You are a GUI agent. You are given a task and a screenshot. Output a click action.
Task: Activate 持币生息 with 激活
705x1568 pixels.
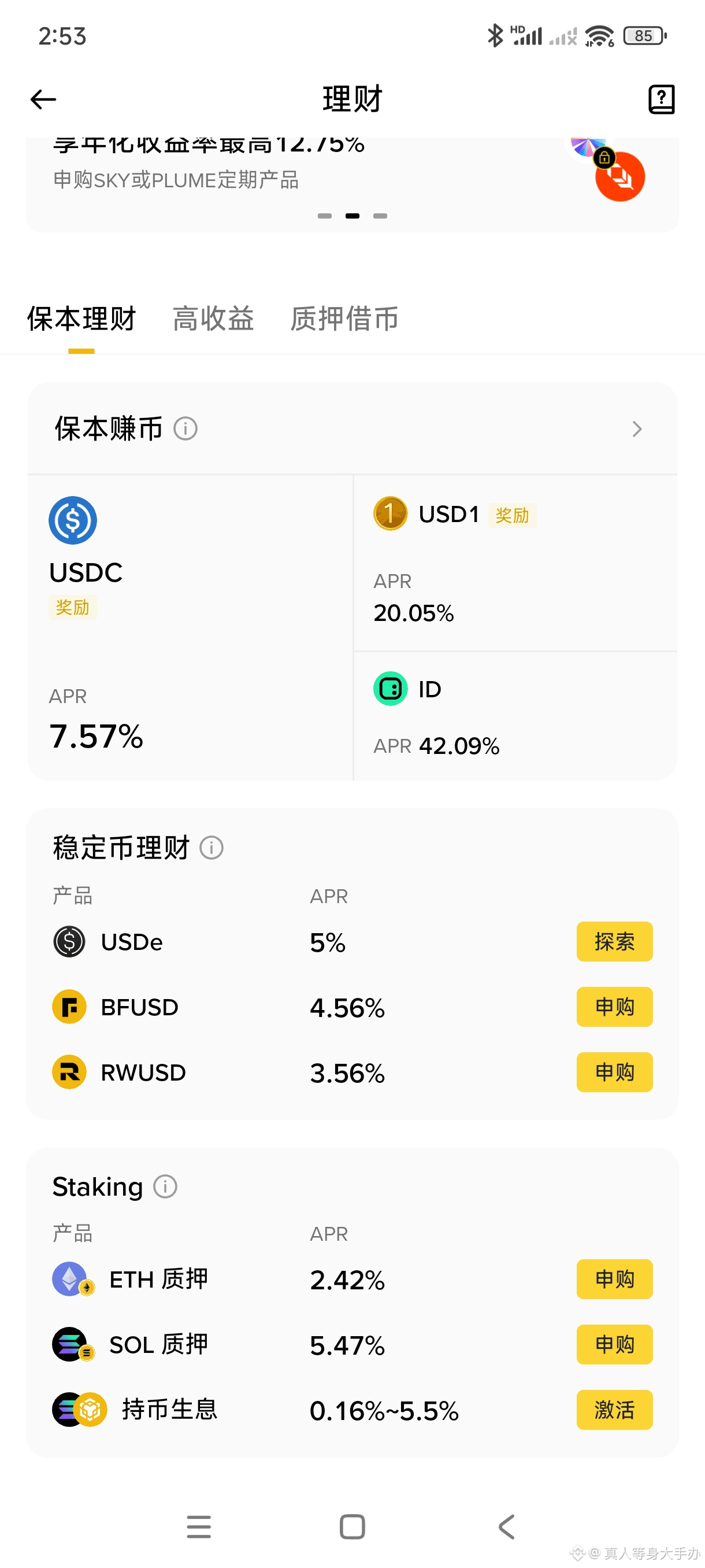click(x=614, y=1409)
